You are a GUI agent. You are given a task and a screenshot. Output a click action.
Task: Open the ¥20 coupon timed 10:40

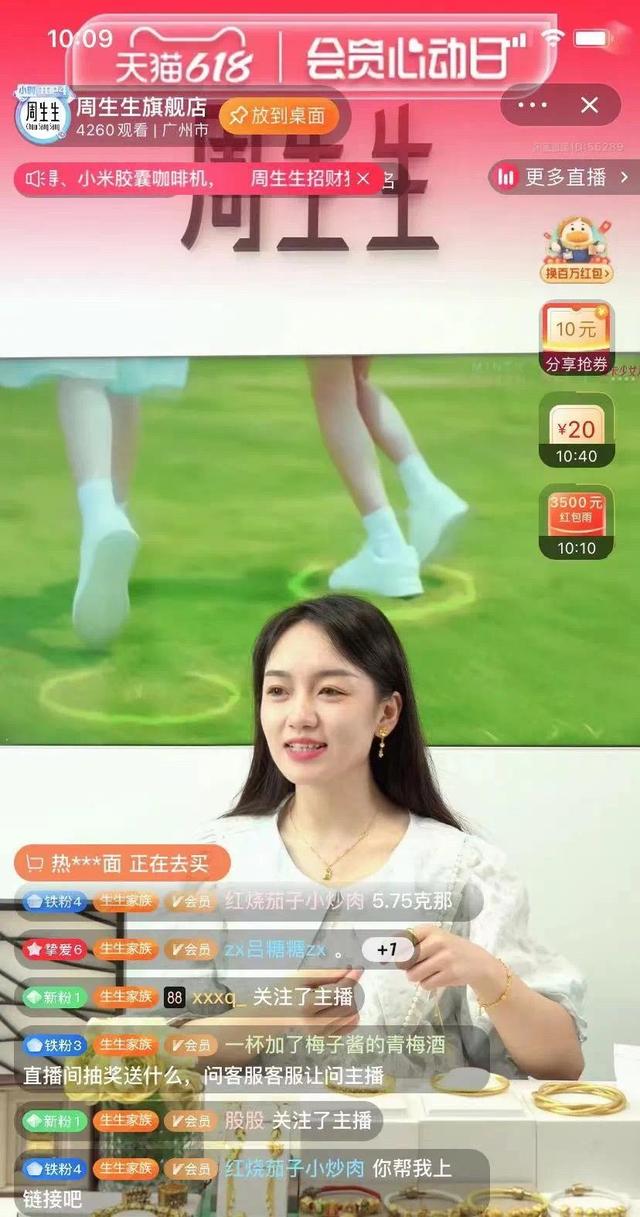[x=577, y=430]
